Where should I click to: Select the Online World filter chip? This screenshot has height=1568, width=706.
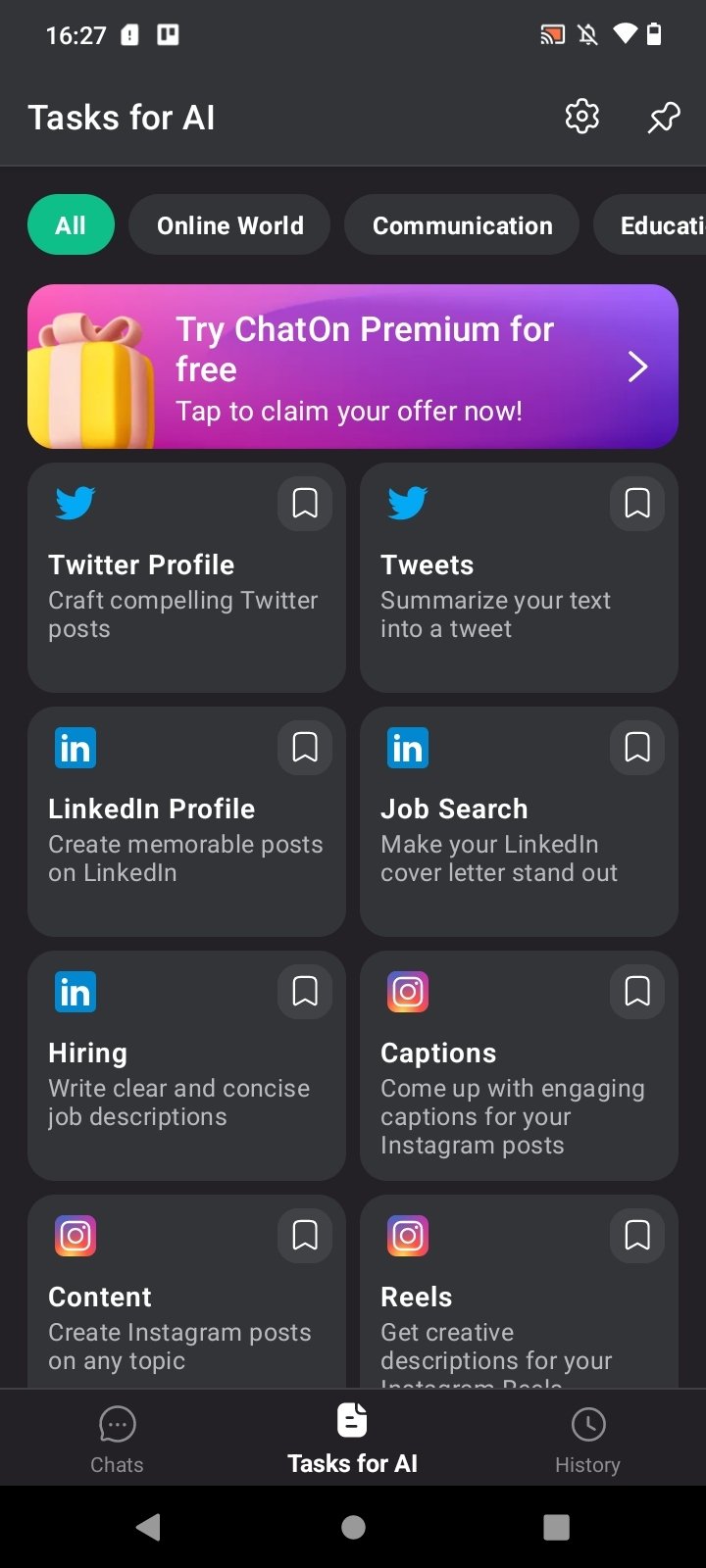pos(230,225)
